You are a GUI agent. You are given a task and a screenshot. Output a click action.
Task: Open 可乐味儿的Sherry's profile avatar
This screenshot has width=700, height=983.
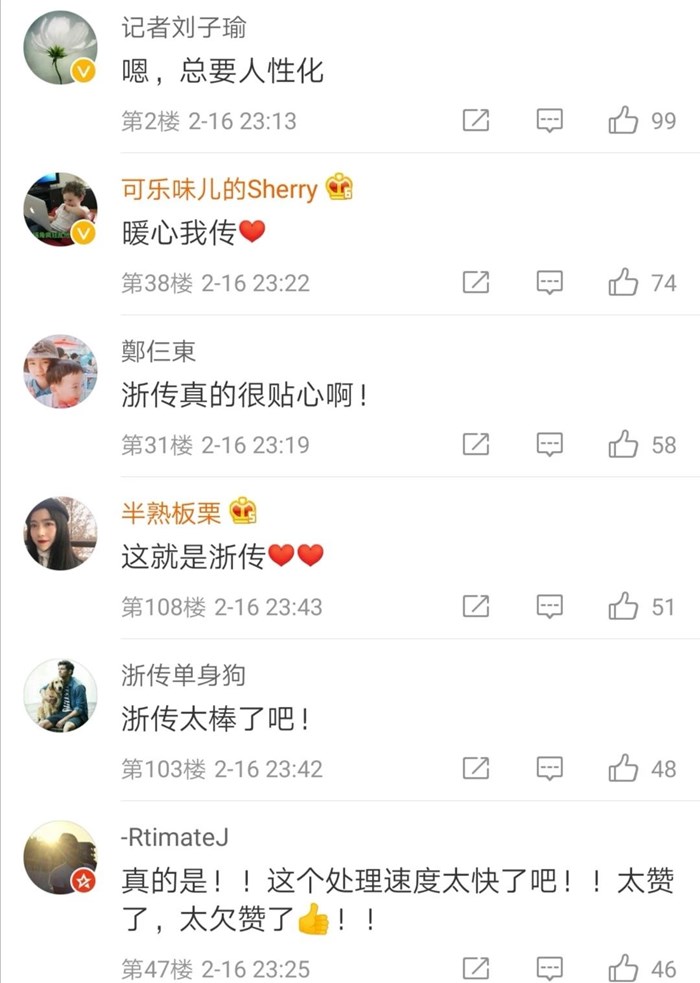[60, 209]
